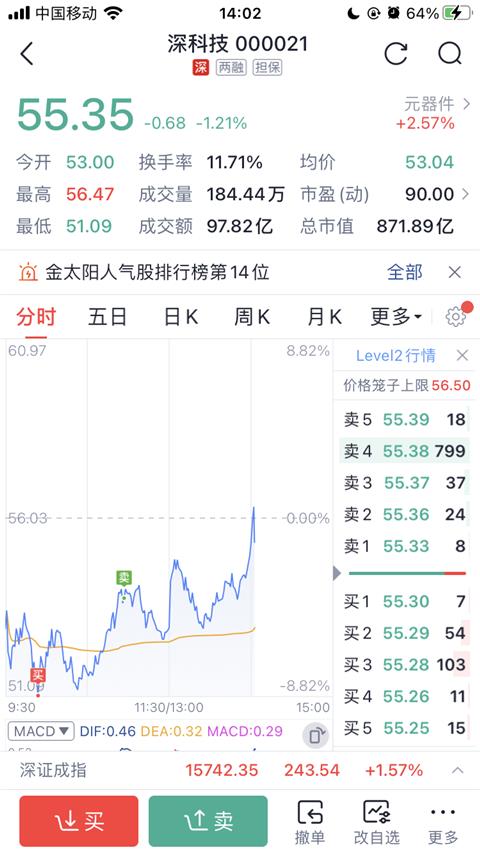Image resolution: width=480 pixels, height=853 pixels.
Task: Expand the 深证成指 index bar
Action: 458,770
